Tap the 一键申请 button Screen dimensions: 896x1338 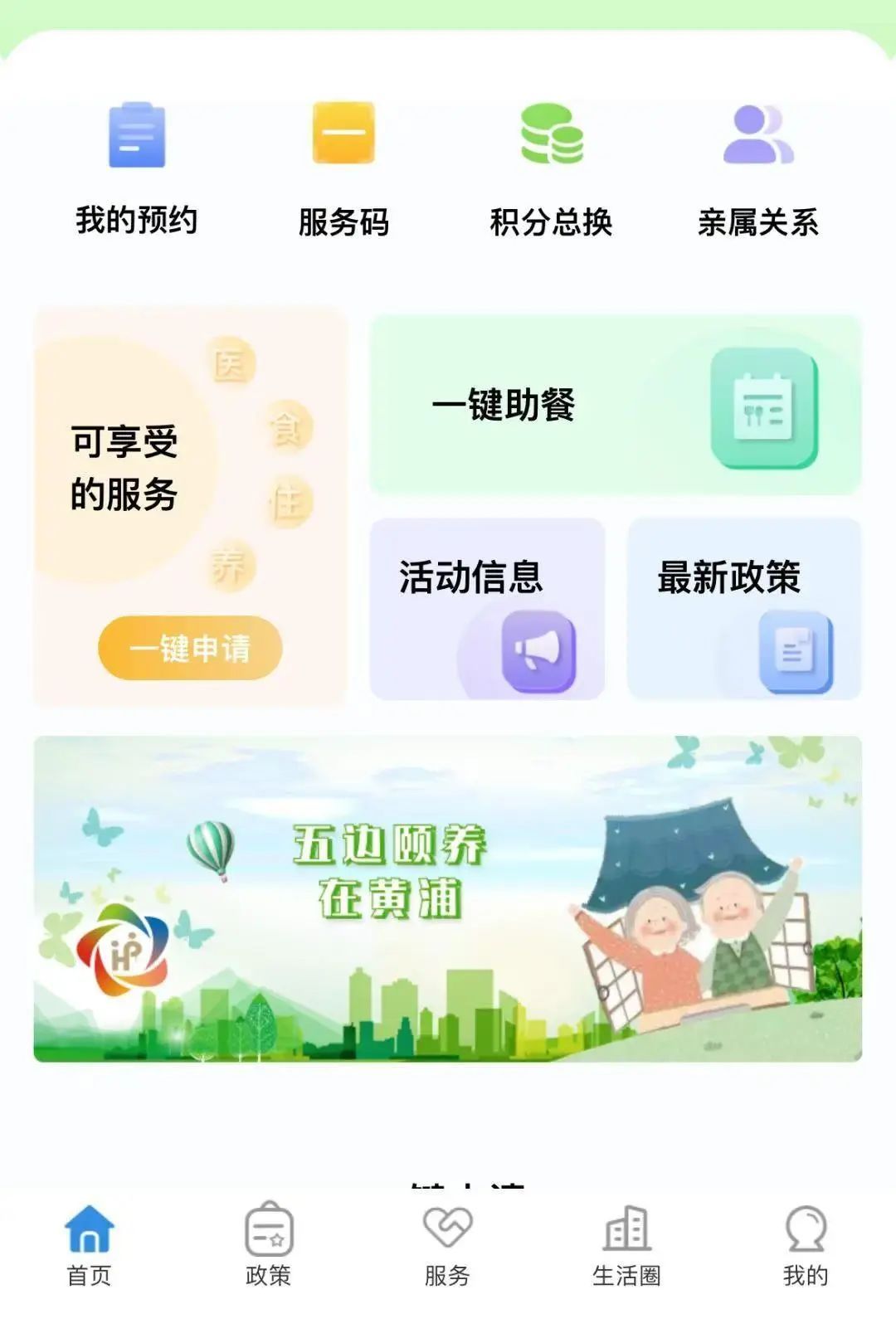coord(190,648)
